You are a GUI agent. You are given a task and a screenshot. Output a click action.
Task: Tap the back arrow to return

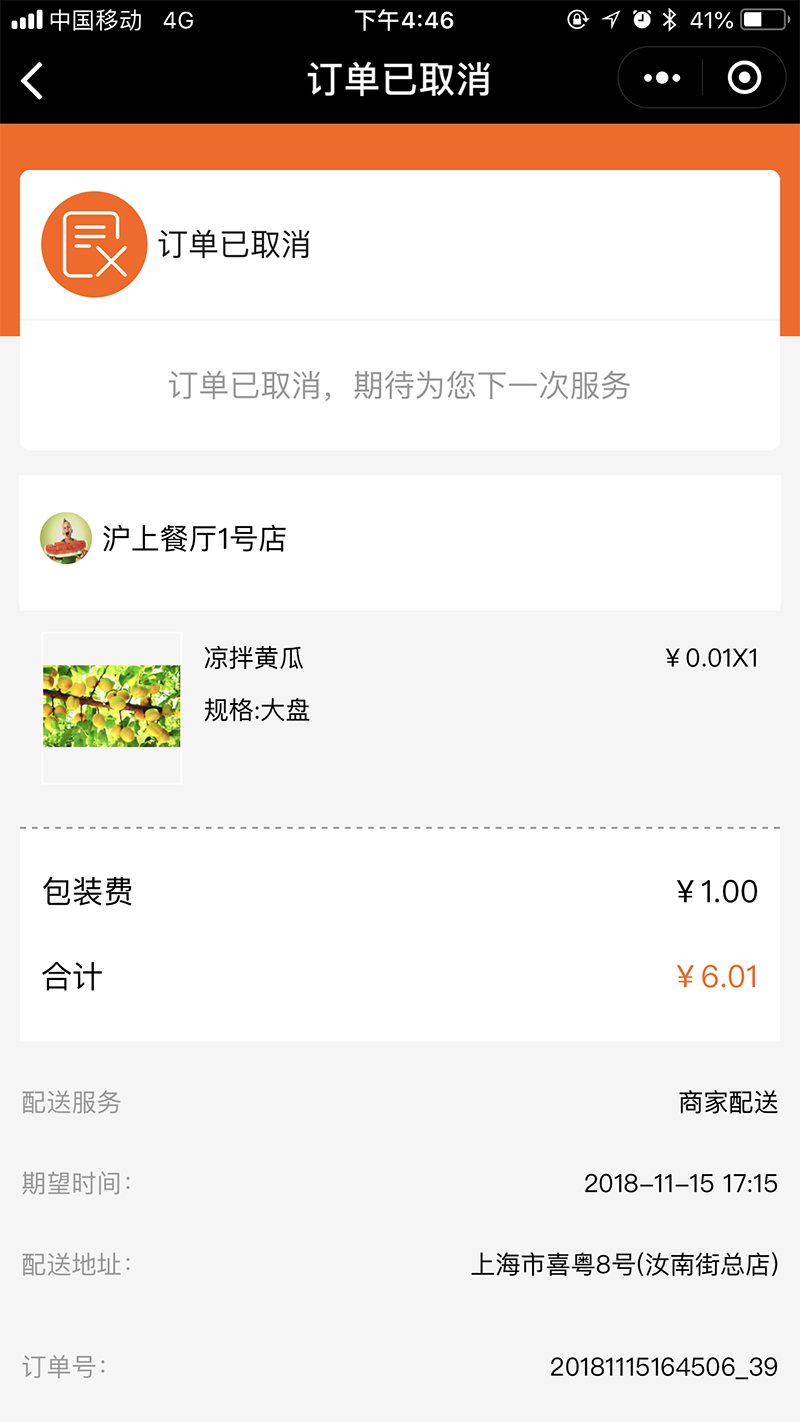tap(32, 78)
